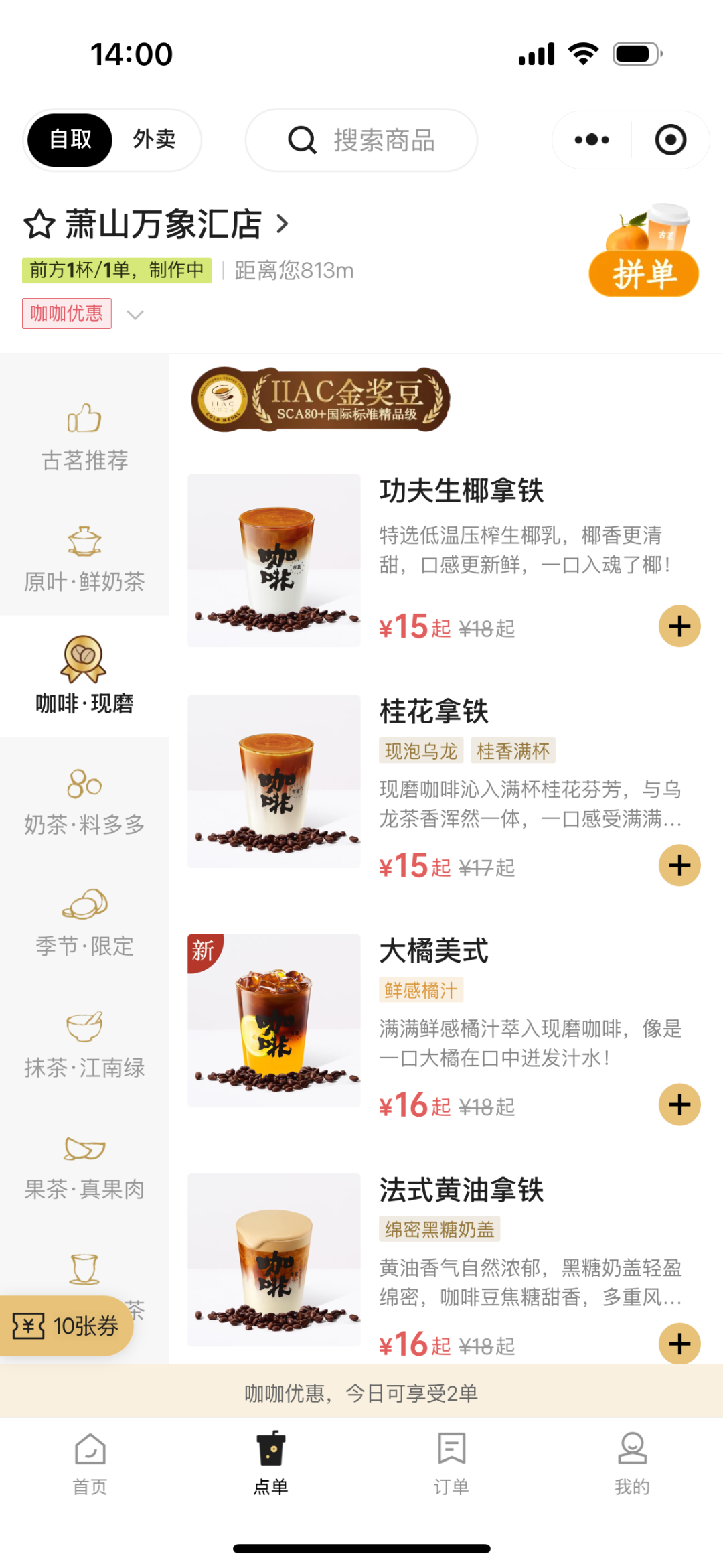Screen dimensions: 723x1568
Task: Select the 原叶·鲜奶茶 category
Action: click(84, 559)
